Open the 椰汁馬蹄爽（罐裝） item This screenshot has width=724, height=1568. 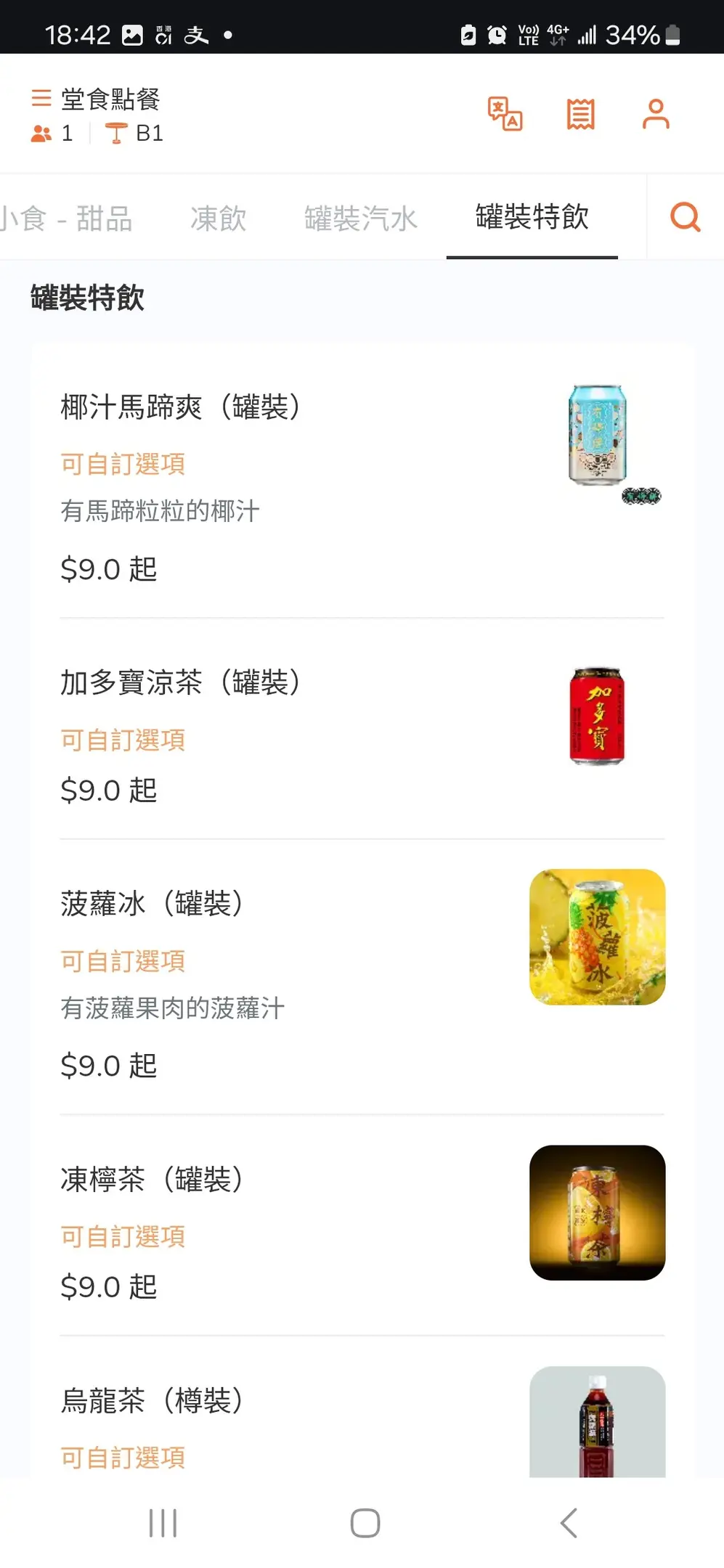point(180,407)
